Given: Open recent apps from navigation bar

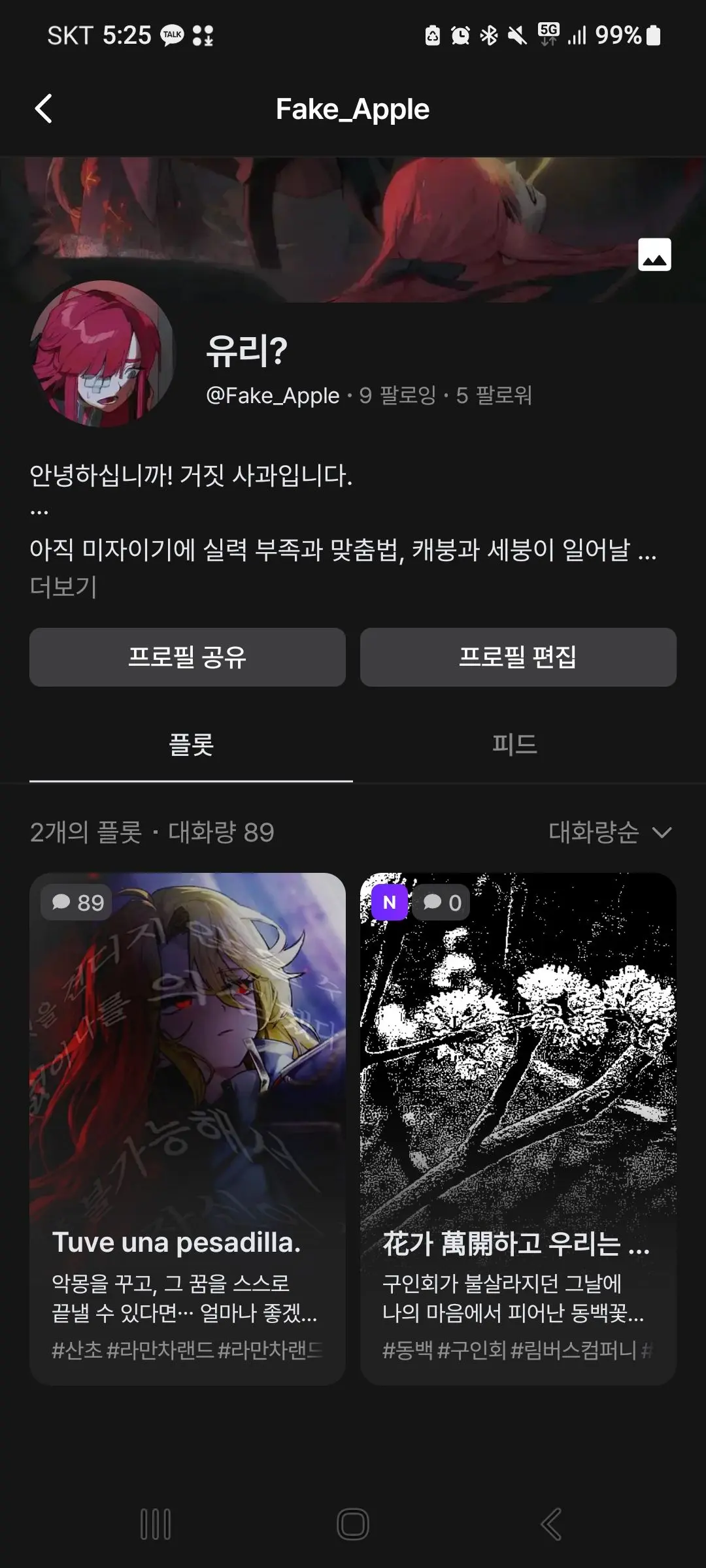Looking at the screenshot, I should pos(156,1524).
